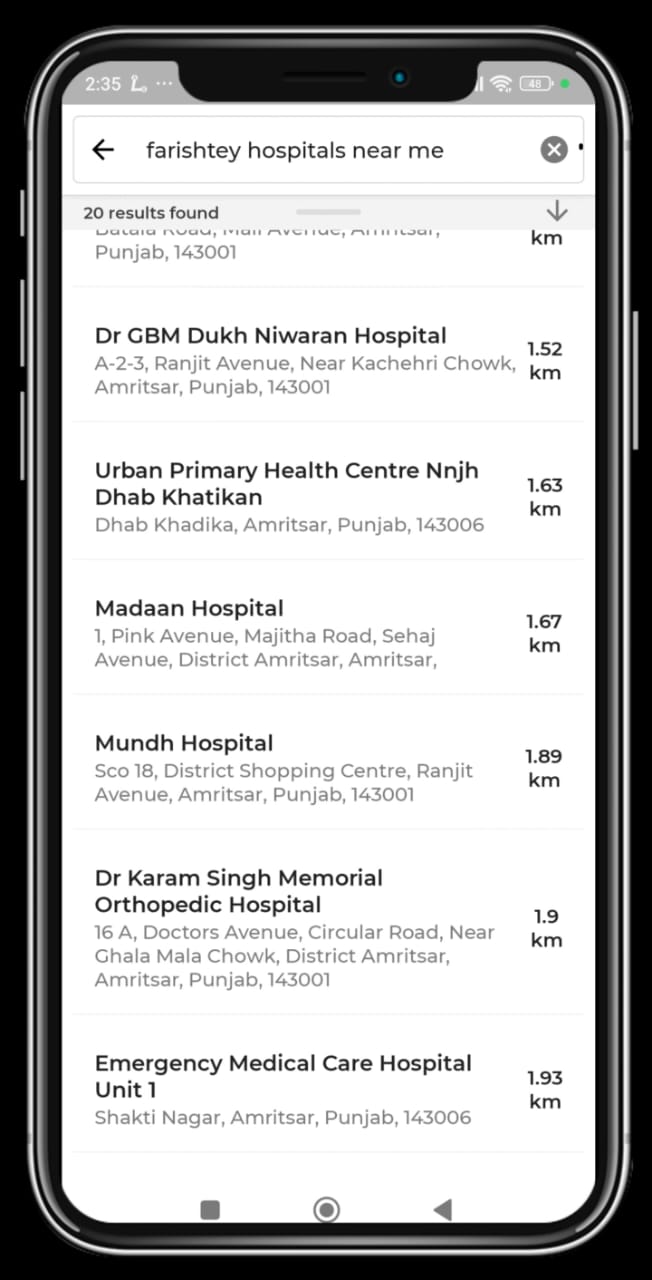Collapse results with the down arrow
652x1280 pixels.
pos(557,211)
